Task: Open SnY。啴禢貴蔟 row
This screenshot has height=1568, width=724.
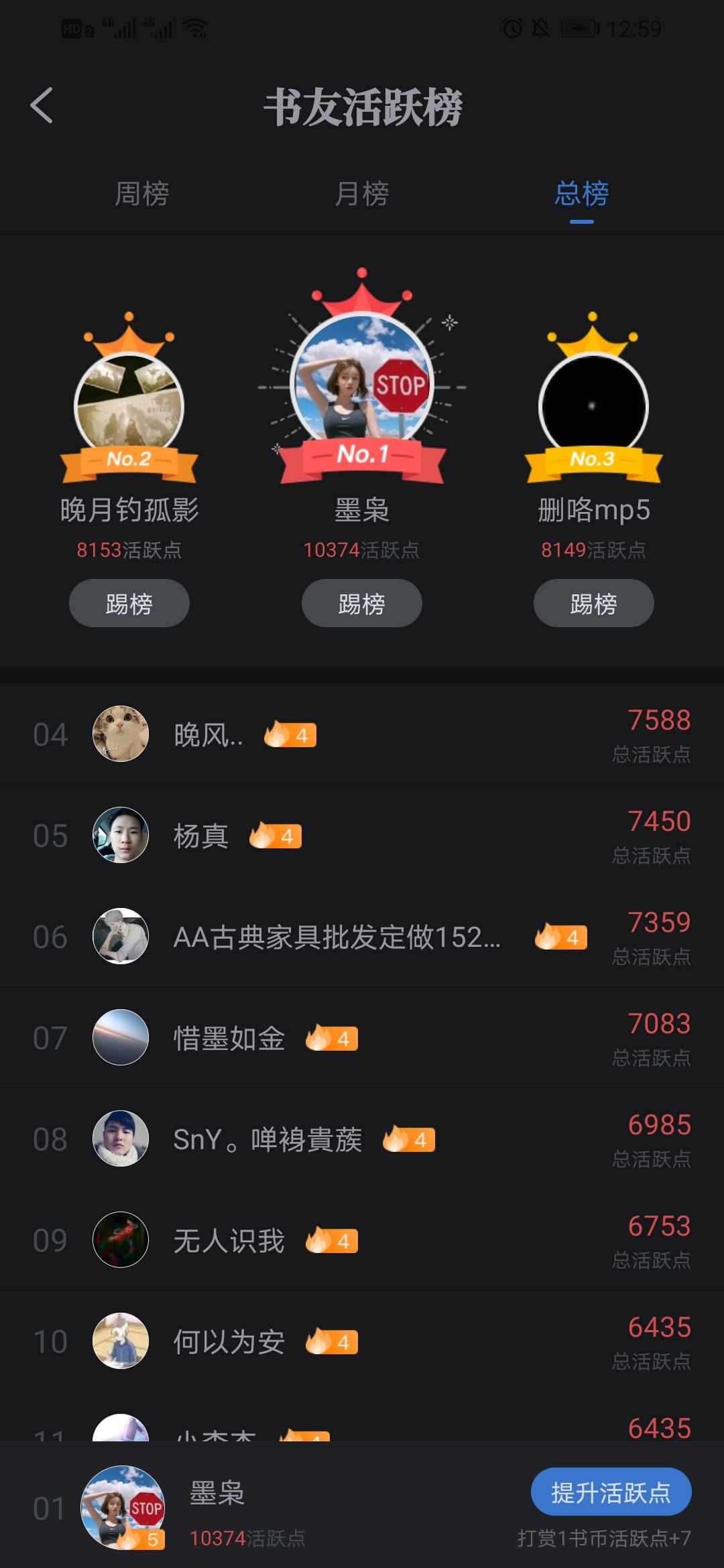Action: (x=362, y=1139)
